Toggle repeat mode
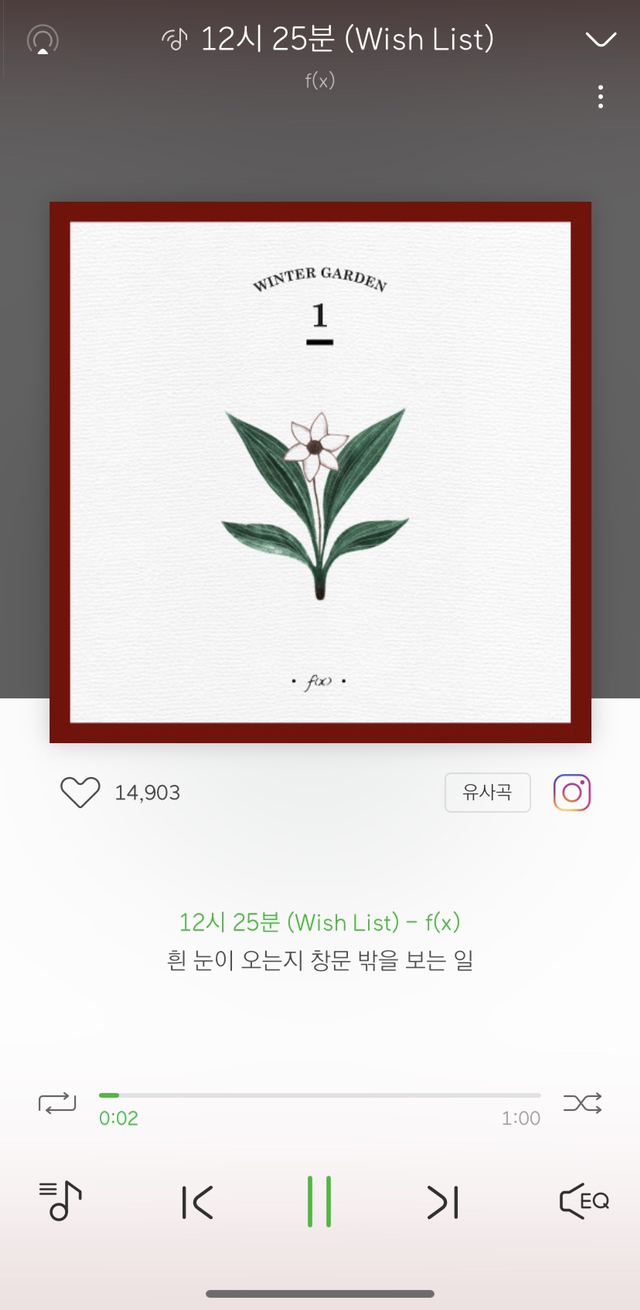 click(57, 1103)
